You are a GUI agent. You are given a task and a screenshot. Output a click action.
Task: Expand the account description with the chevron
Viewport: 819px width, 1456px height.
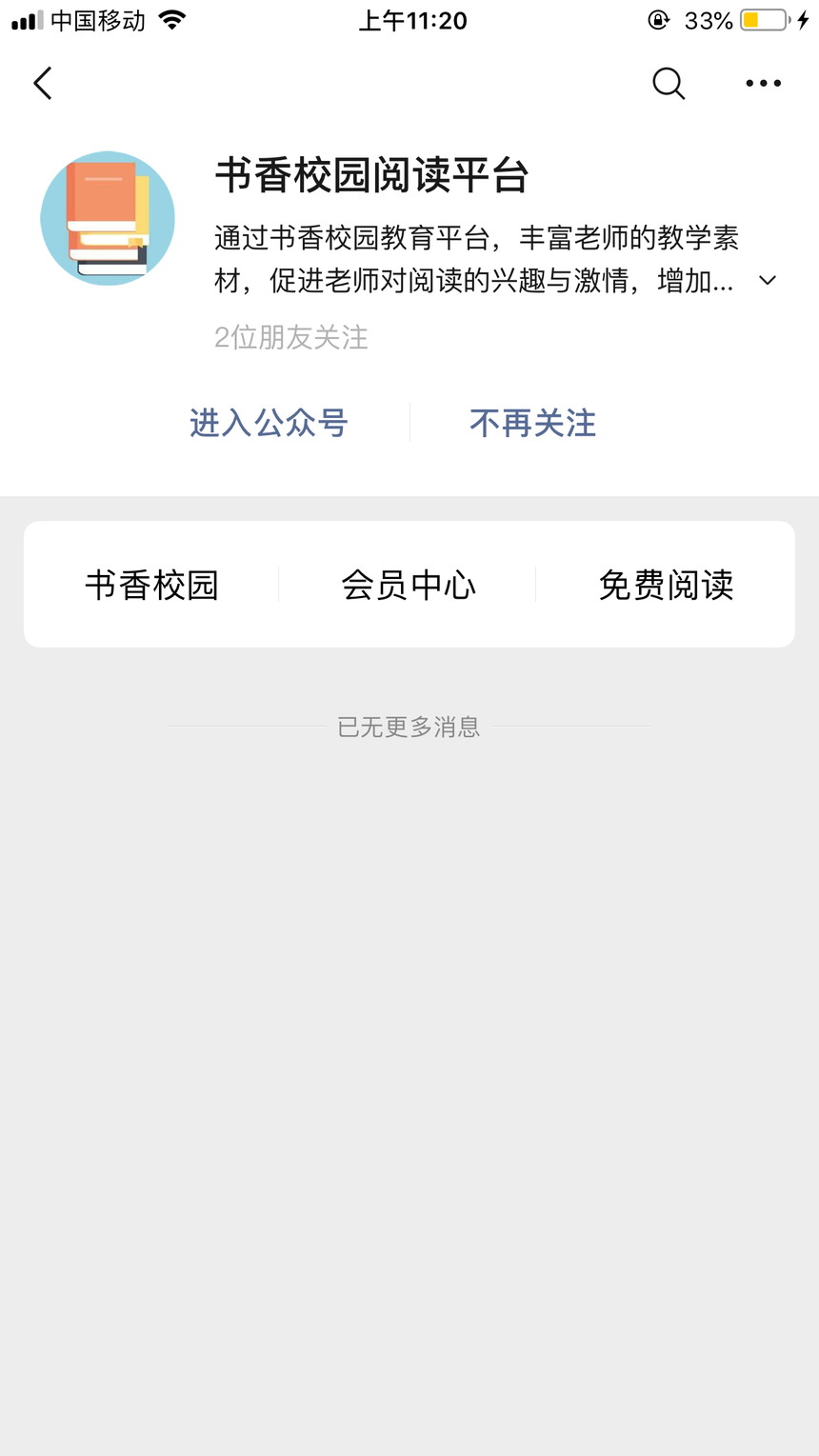click(x=768, y=281)
